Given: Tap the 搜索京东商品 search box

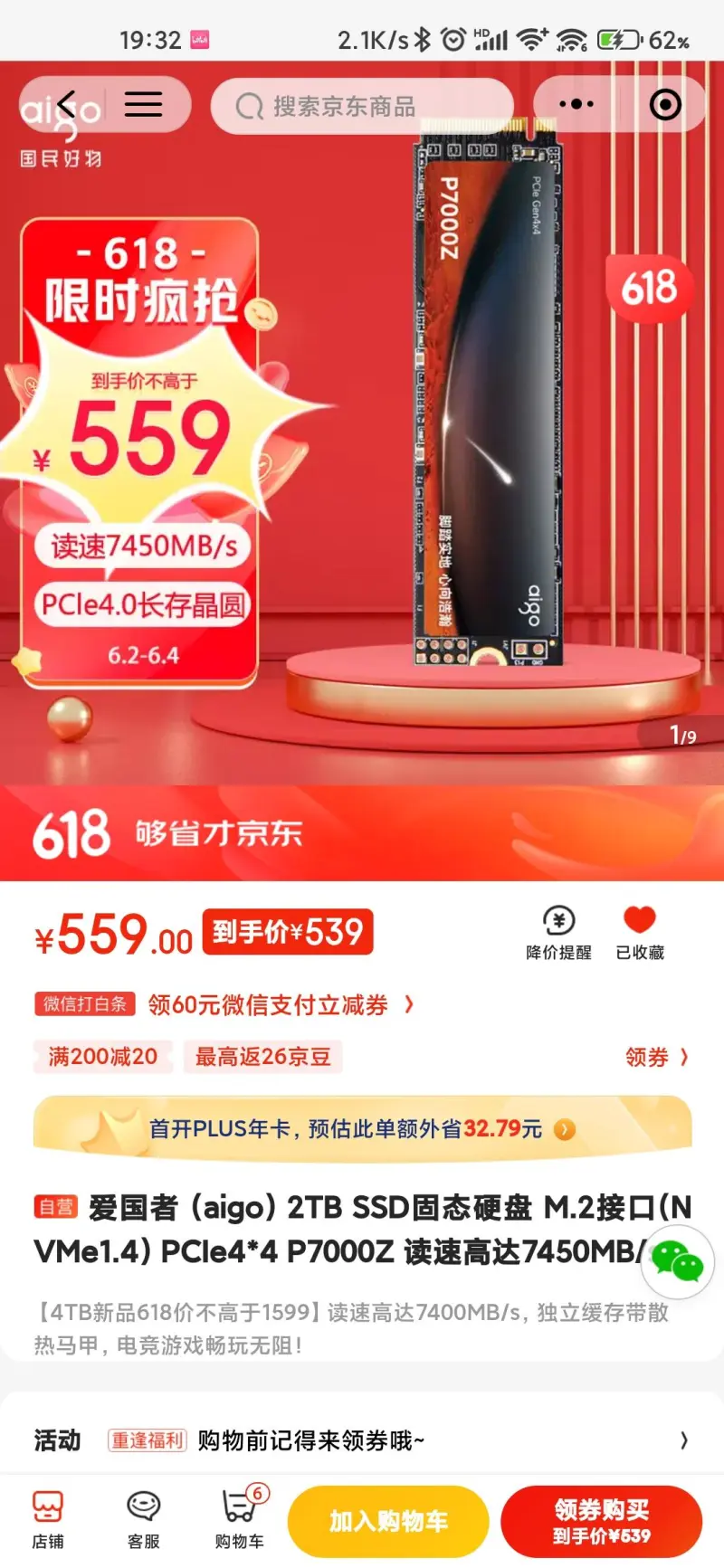Looking at the screenshot, I should click(x=362, y=106).
